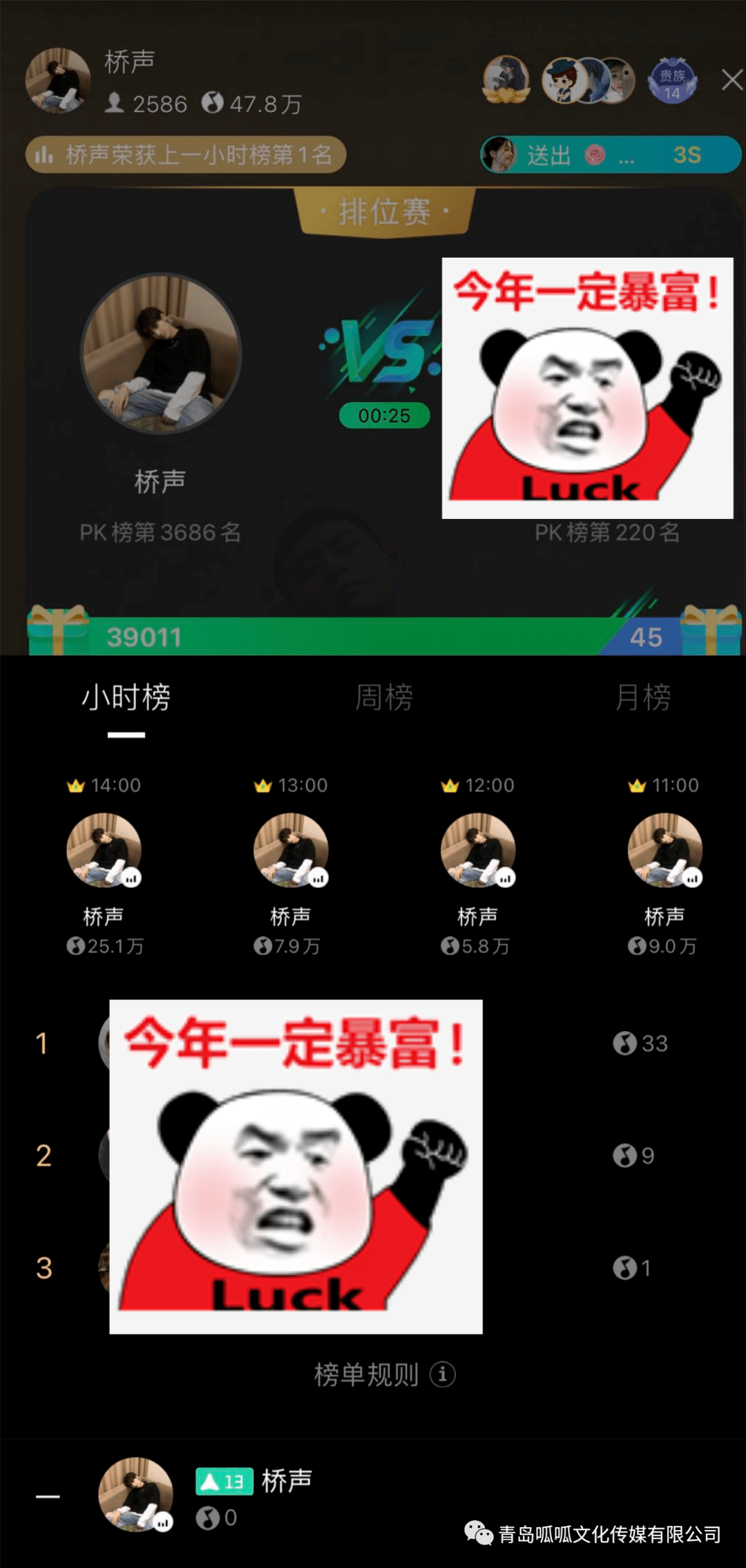Open the 13:00 hourly winner 桥声

tap(291, 851)
